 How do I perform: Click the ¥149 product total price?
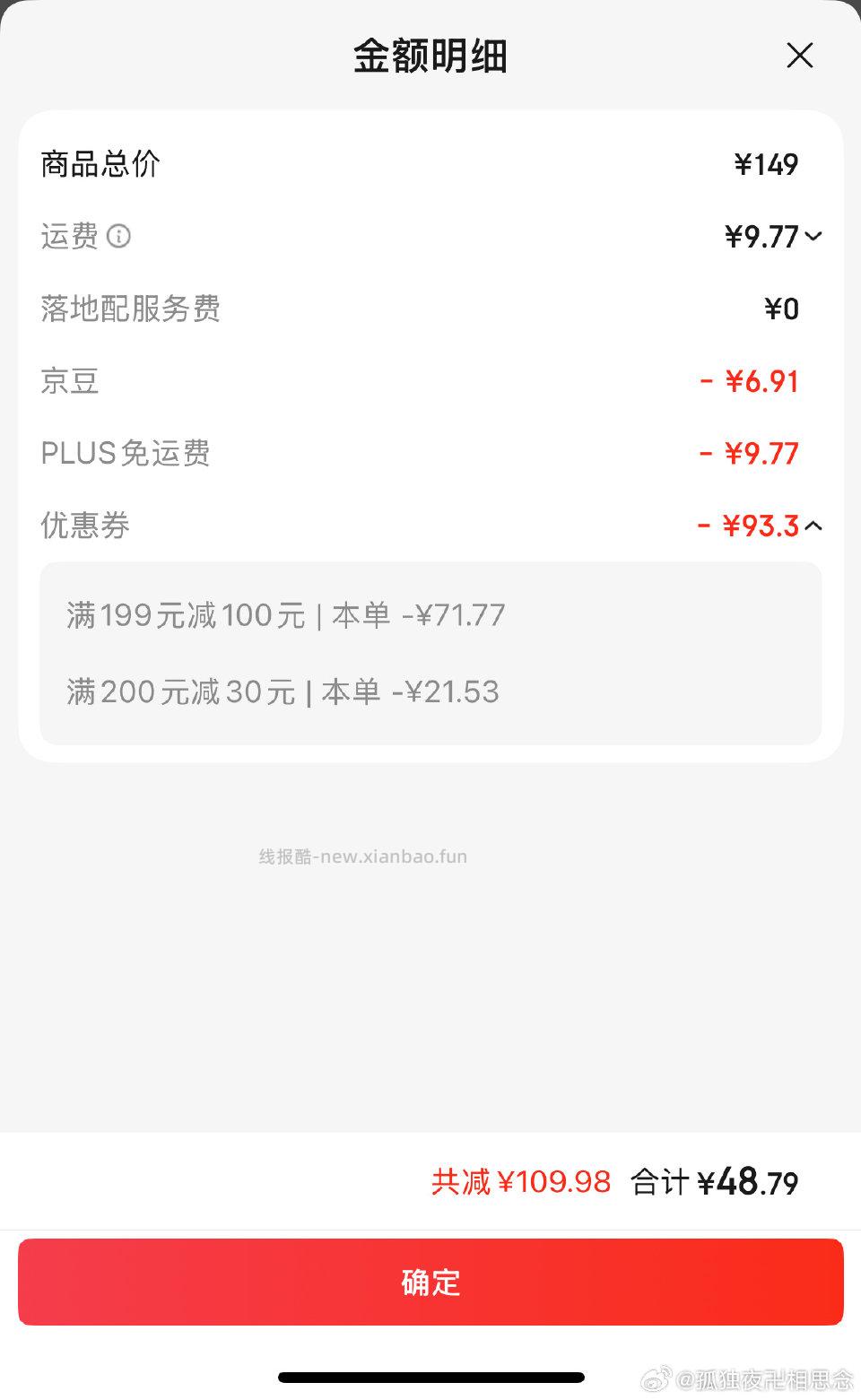click(x=766, y=164)
